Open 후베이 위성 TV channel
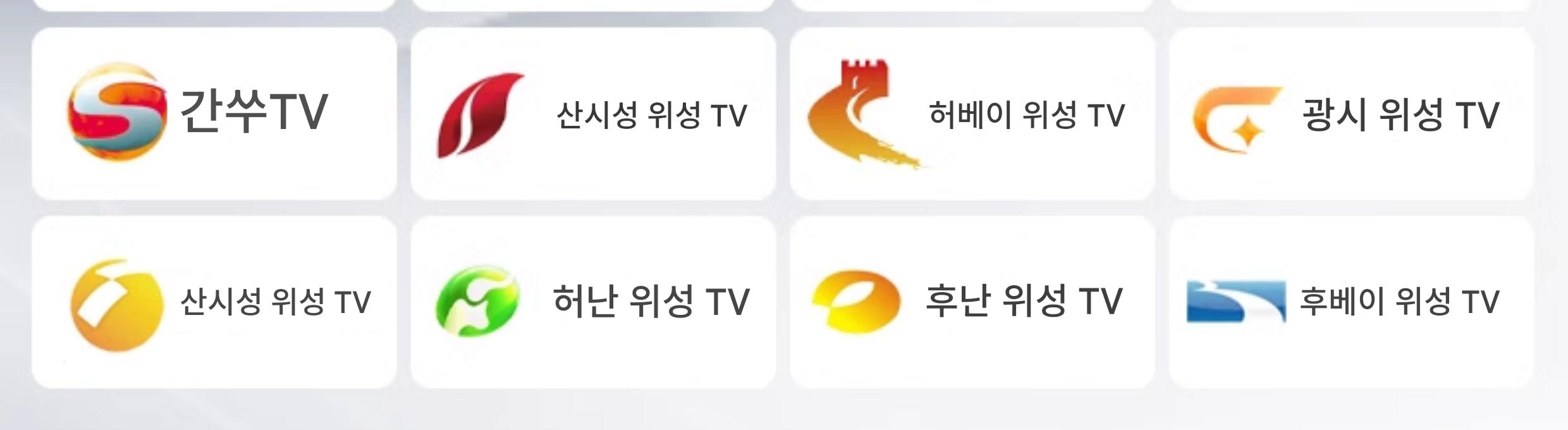Image resolution: width=1568 pixels, height=430 pixels. (1352, 302)
